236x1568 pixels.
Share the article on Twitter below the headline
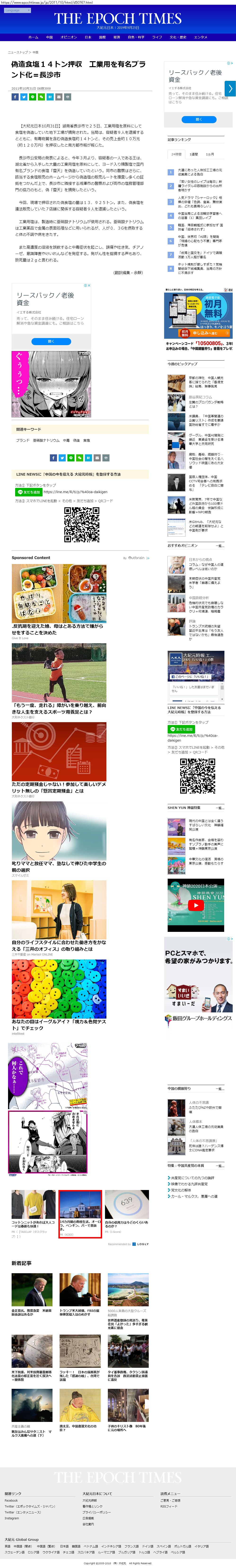tap(24, 97)
